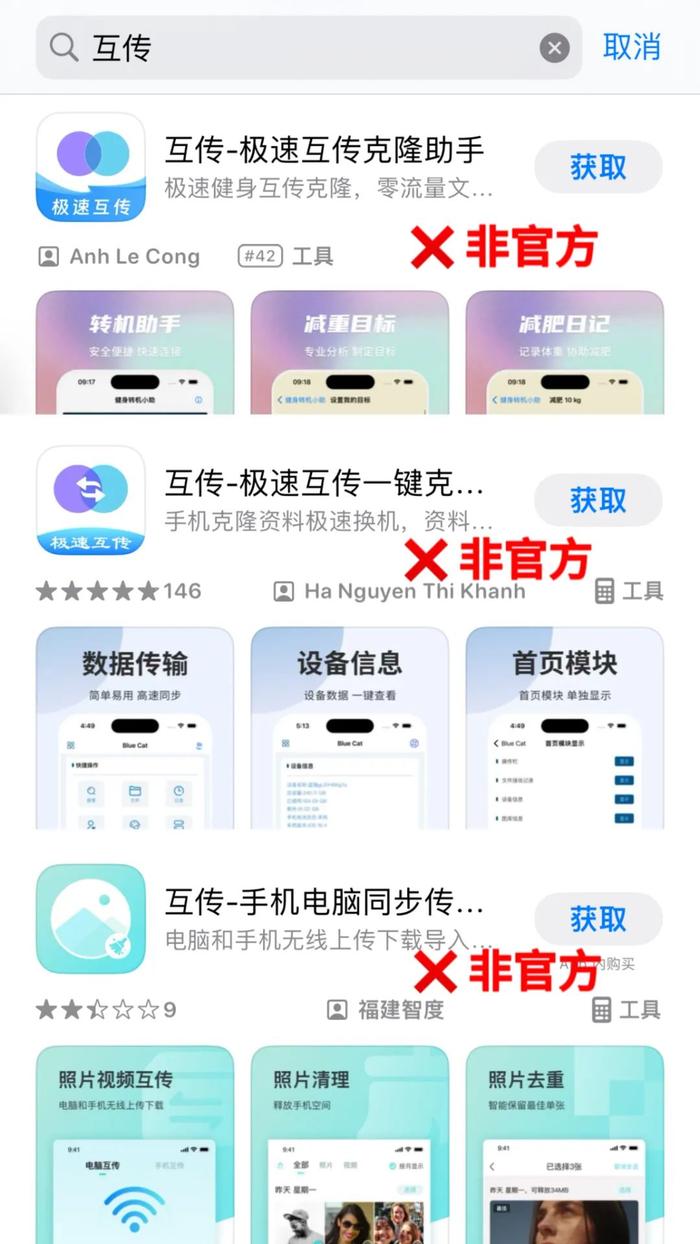This screenshot has height=1244, width=700.
Task: Clear the search text with the X icon
Action: 554,48
